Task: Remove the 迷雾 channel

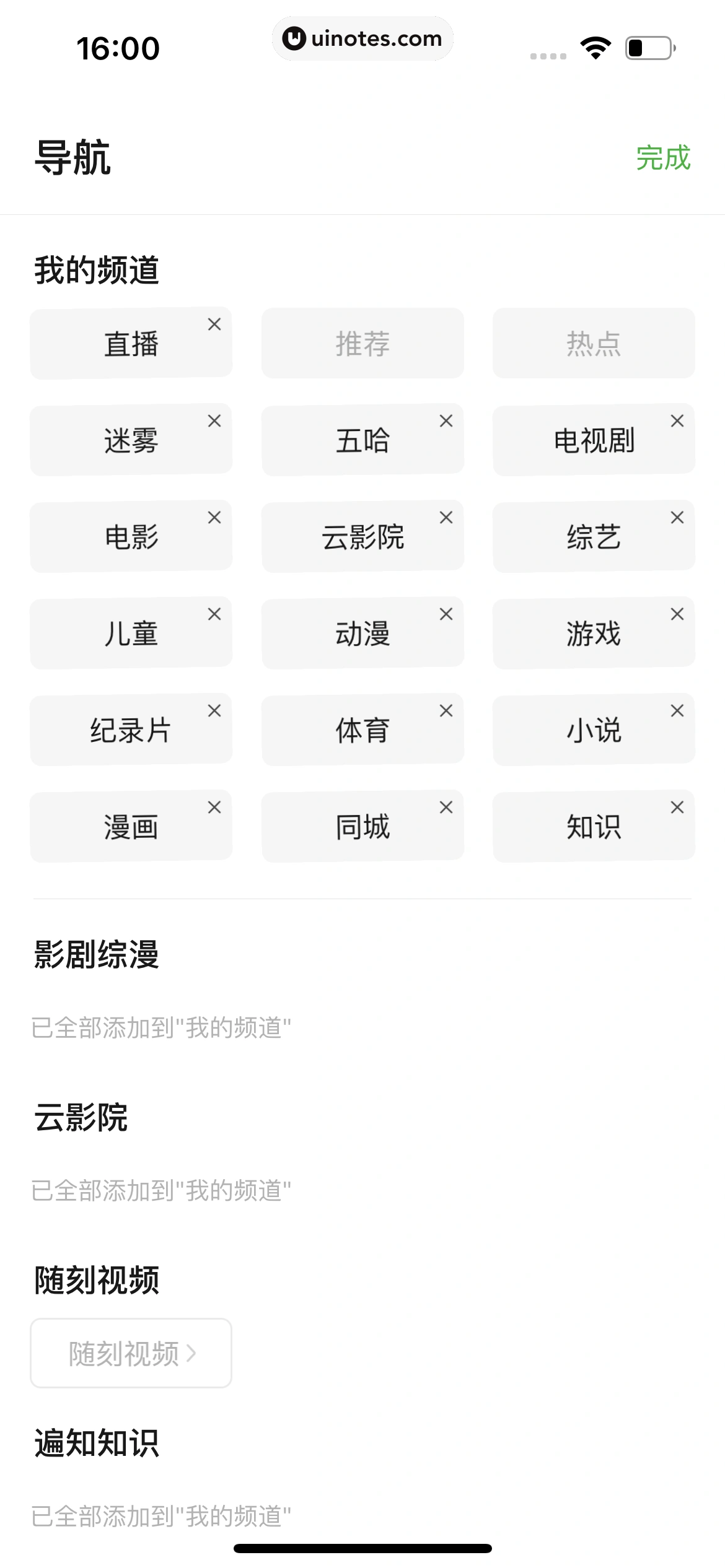Action: click(x=215, y=422)
